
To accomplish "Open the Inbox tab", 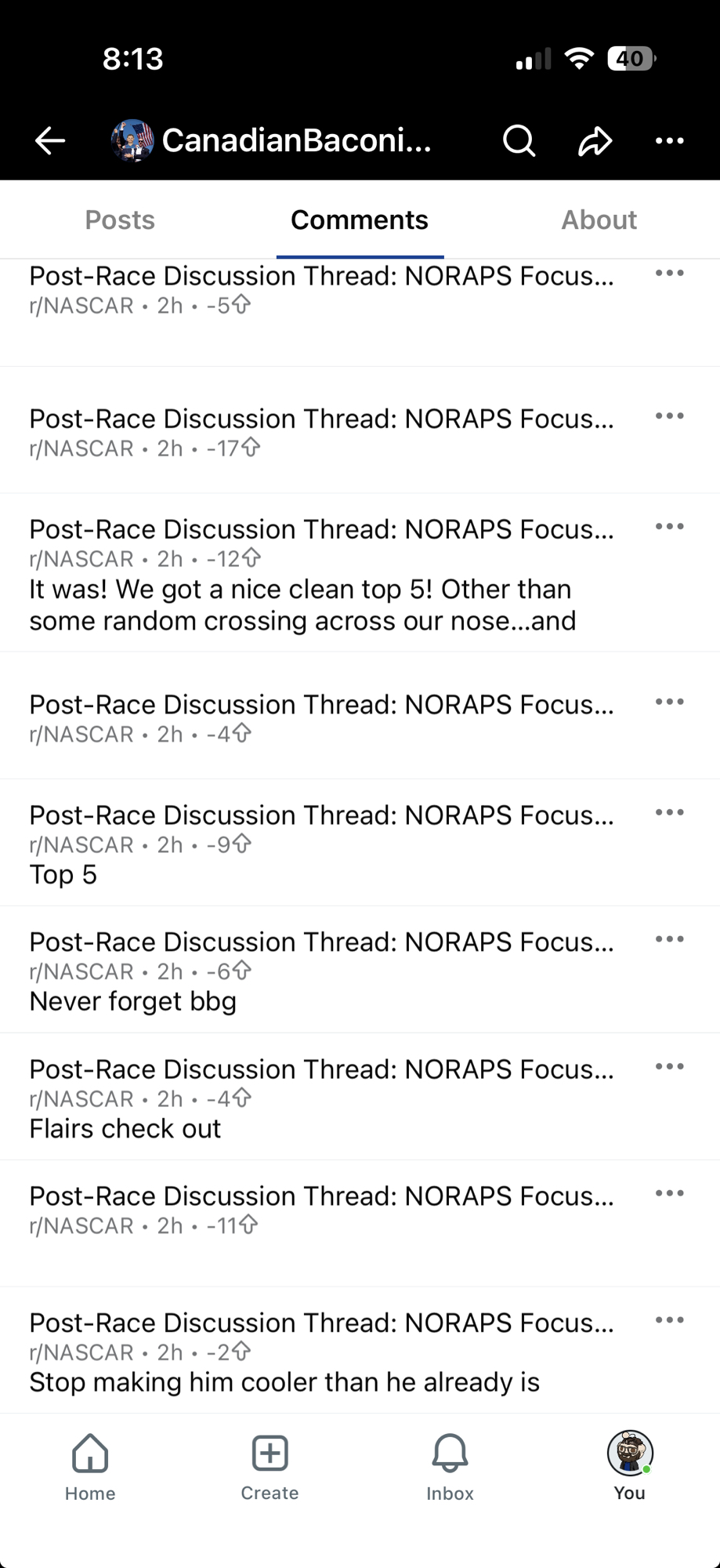I will coord(450,1468).
